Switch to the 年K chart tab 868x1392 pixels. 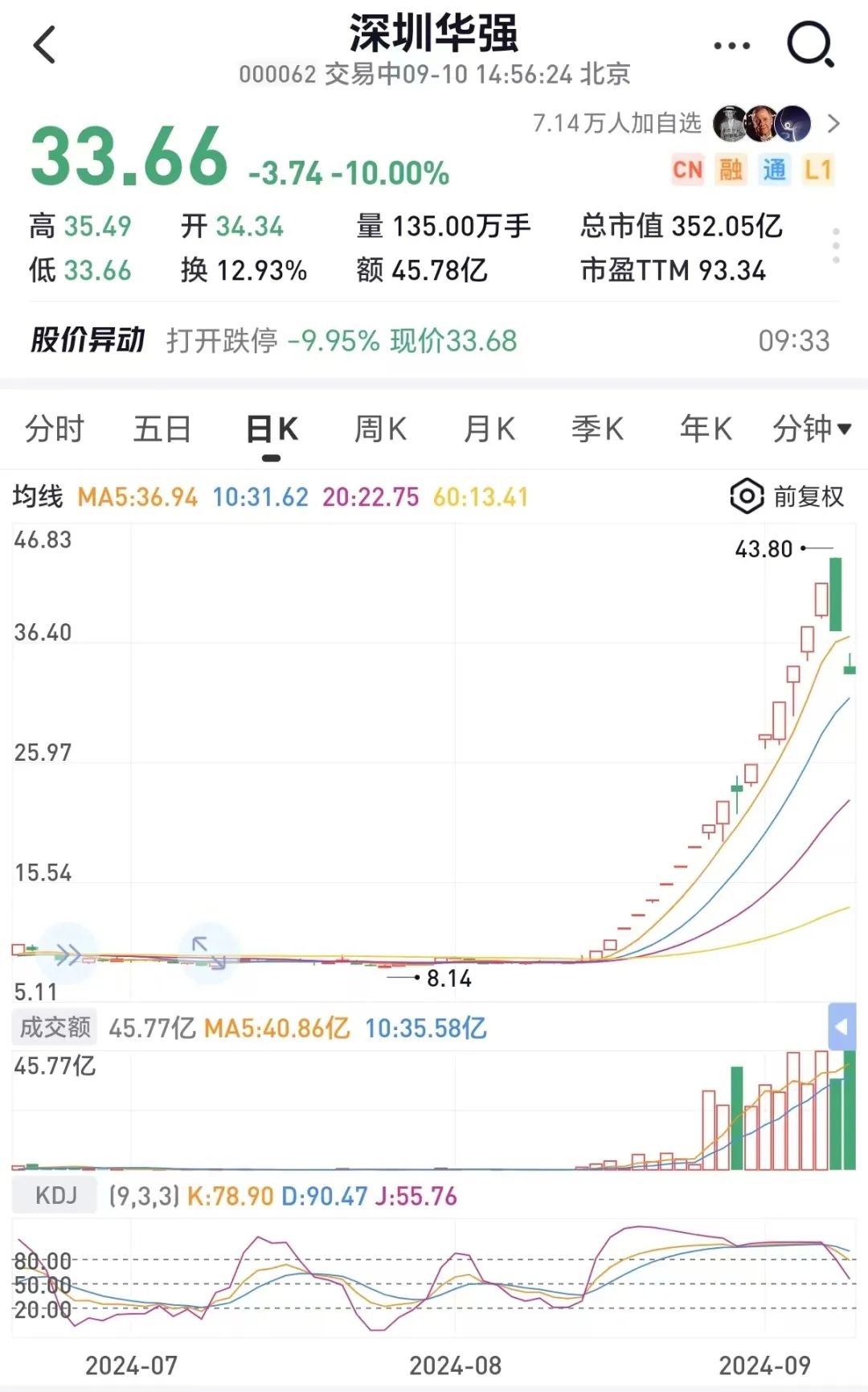point(706,429)
